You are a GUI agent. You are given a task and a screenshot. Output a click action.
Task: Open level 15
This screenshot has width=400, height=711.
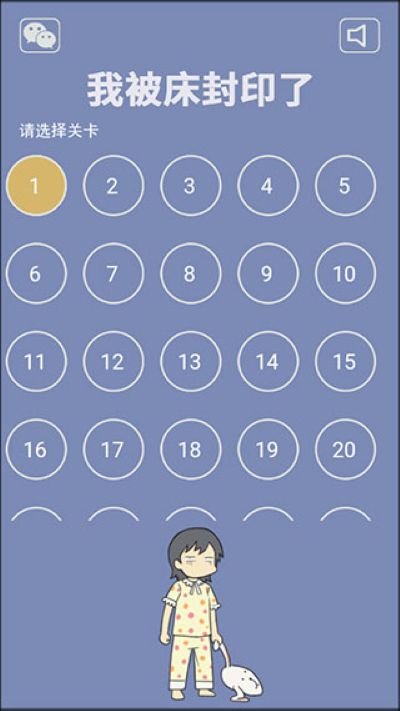click(345, 361)
